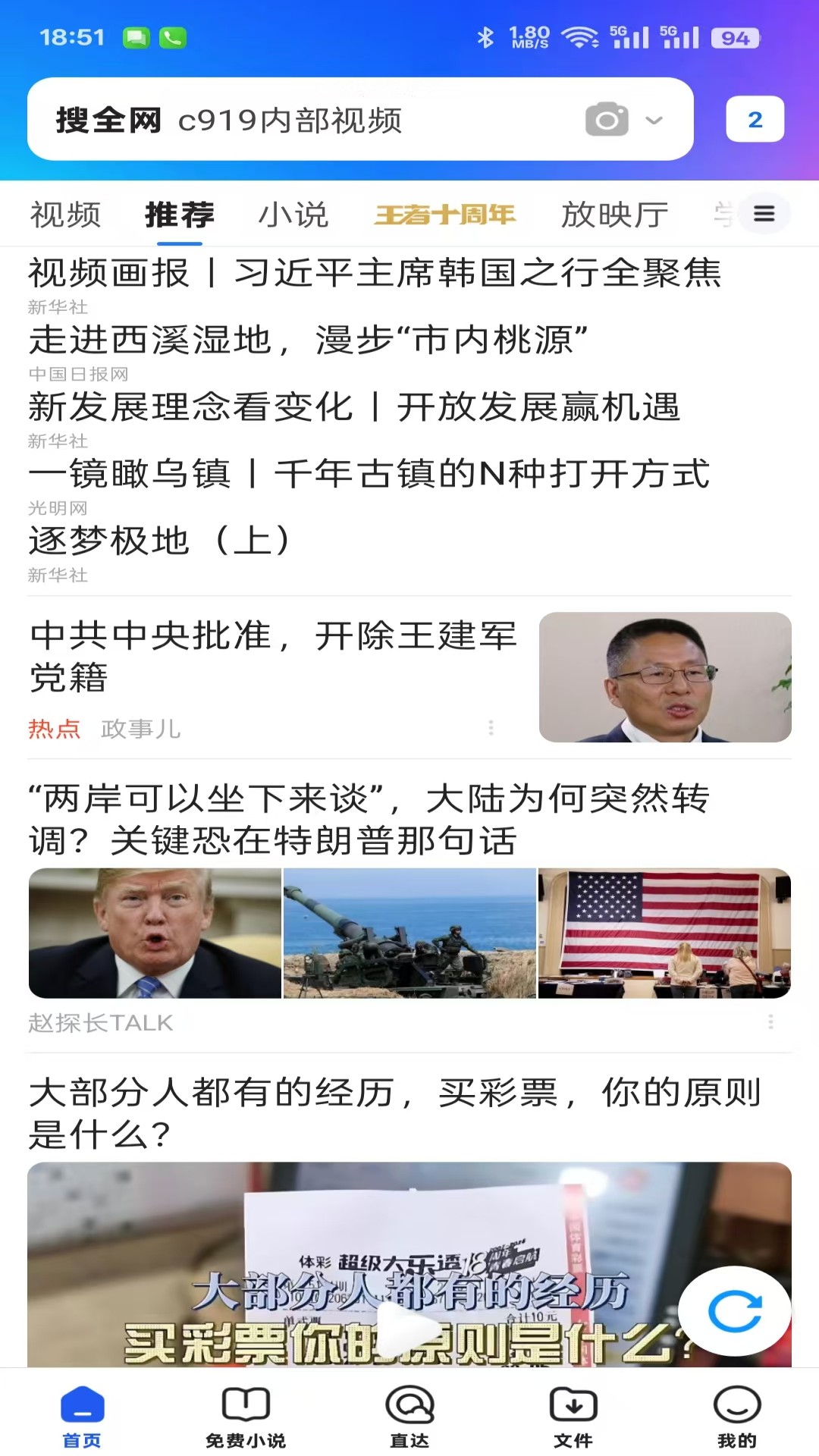The height and width of the screenshot is (1456, 819).
Task: Open the camera search icon
Action: [x=607, y=120]
